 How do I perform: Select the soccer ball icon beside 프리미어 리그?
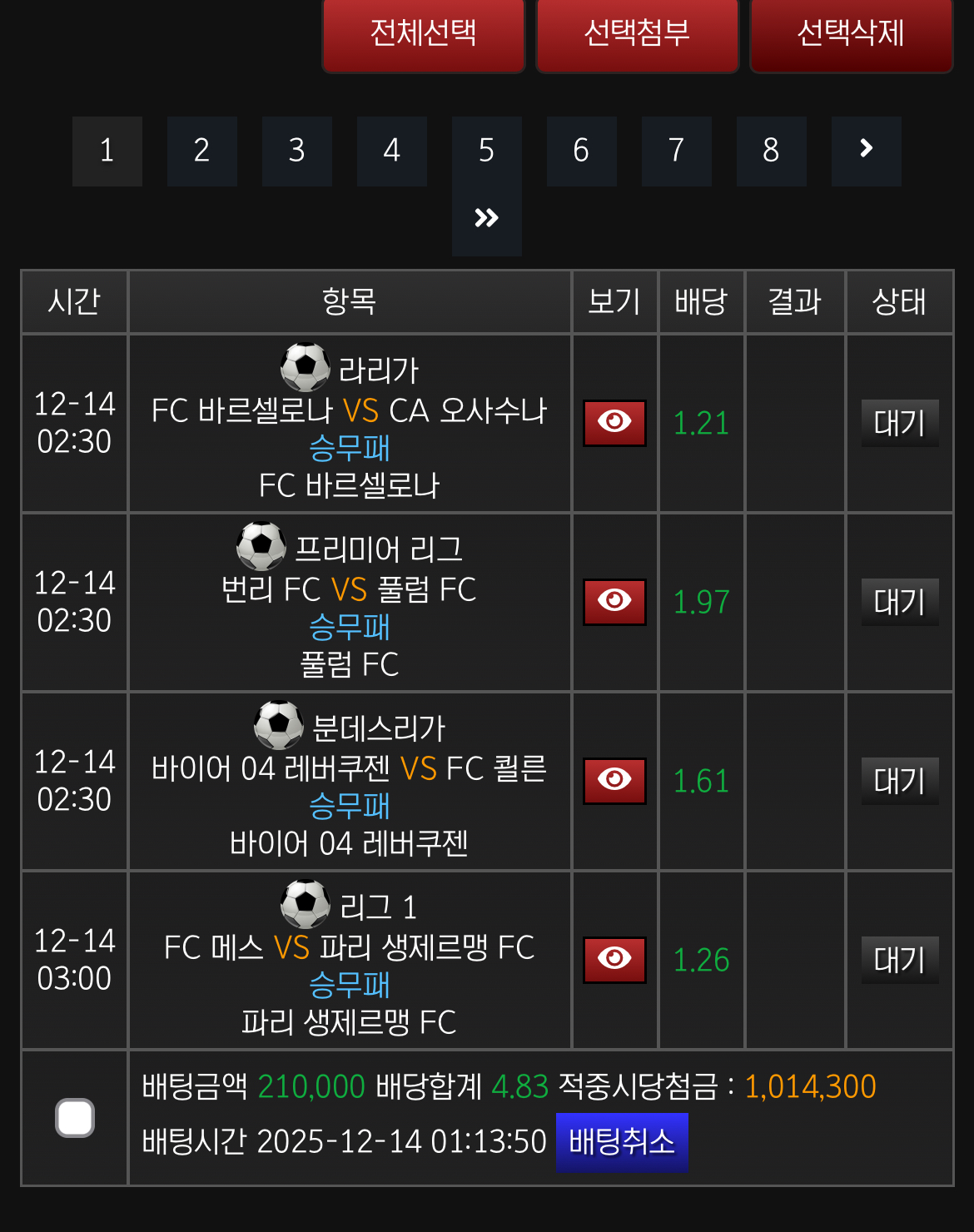click(261, 546)
